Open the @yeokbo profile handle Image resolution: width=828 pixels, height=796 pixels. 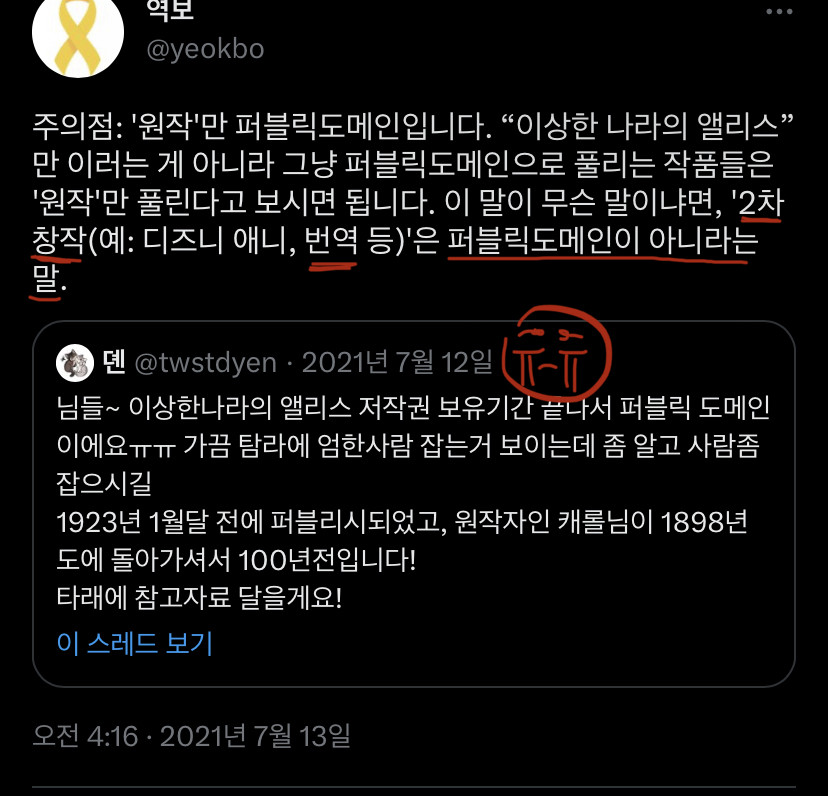[205, 50]
